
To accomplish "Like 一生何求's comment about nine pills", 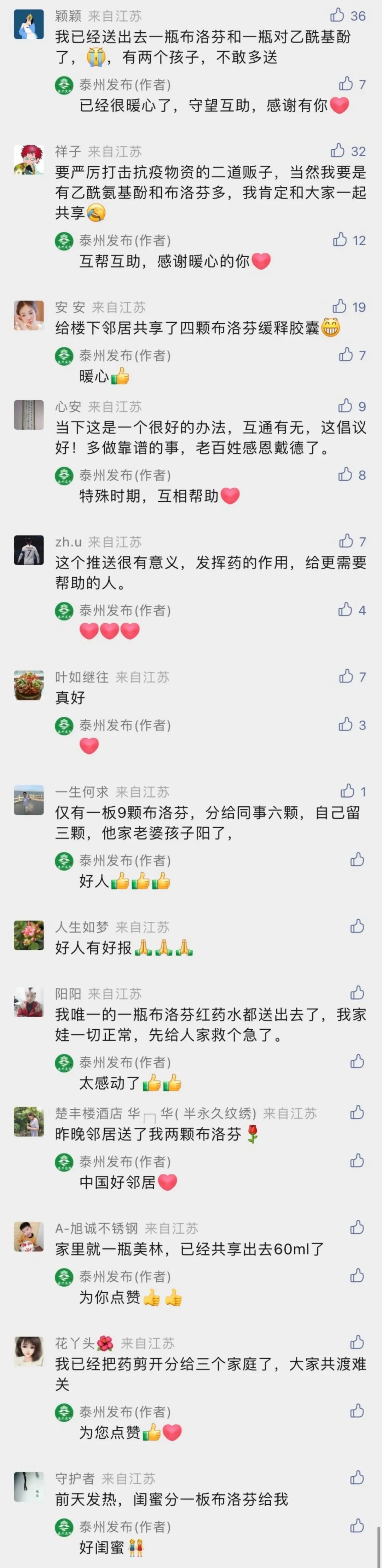I will pos(347,791).
